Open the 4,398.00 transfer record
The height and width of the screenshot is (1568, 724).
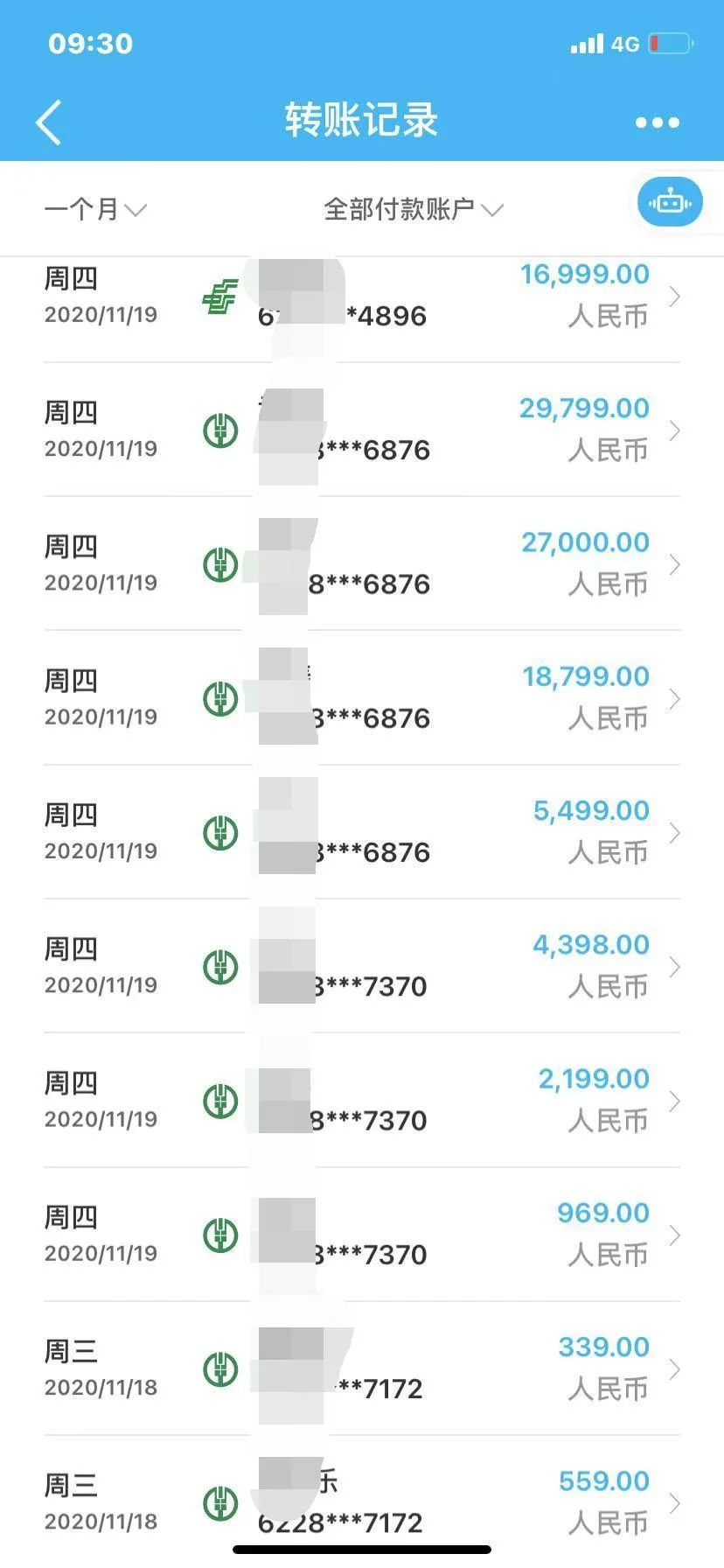tap(362, 966)
